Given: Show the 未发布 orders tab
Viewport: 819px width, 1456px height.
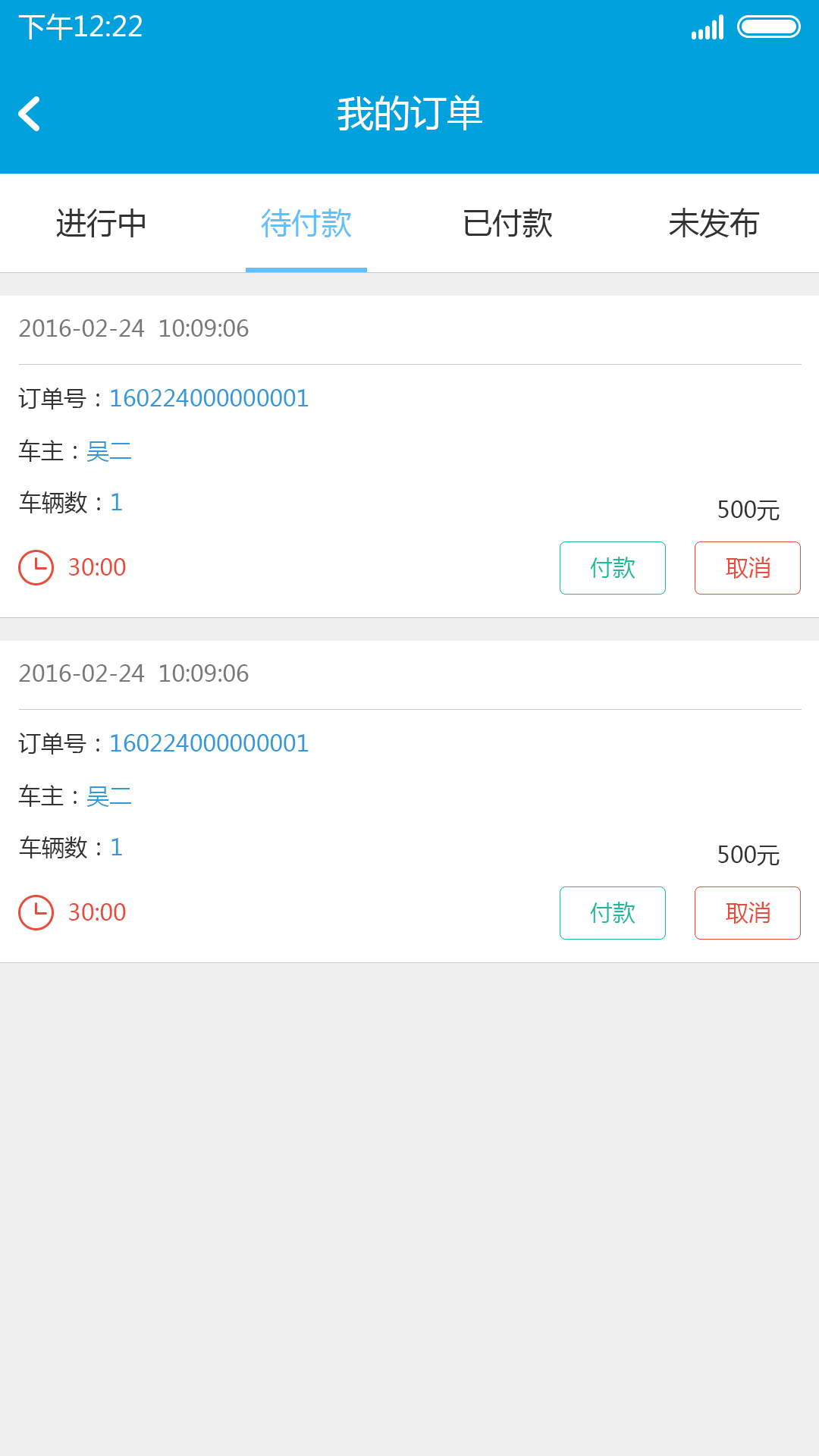Looking at the screenshot, I should click(714, 224).
